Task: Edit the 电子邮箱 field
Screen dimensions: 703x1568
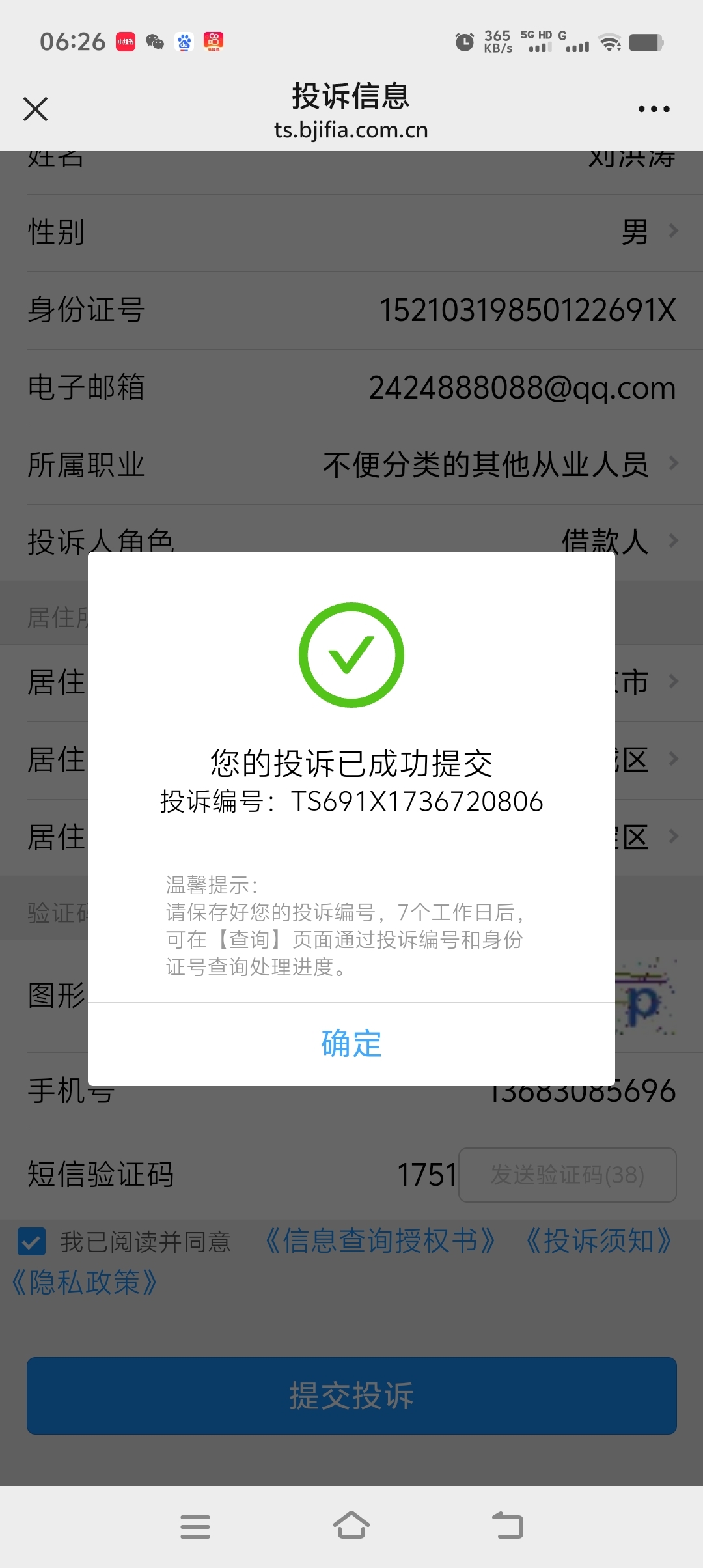Action: 521,388
